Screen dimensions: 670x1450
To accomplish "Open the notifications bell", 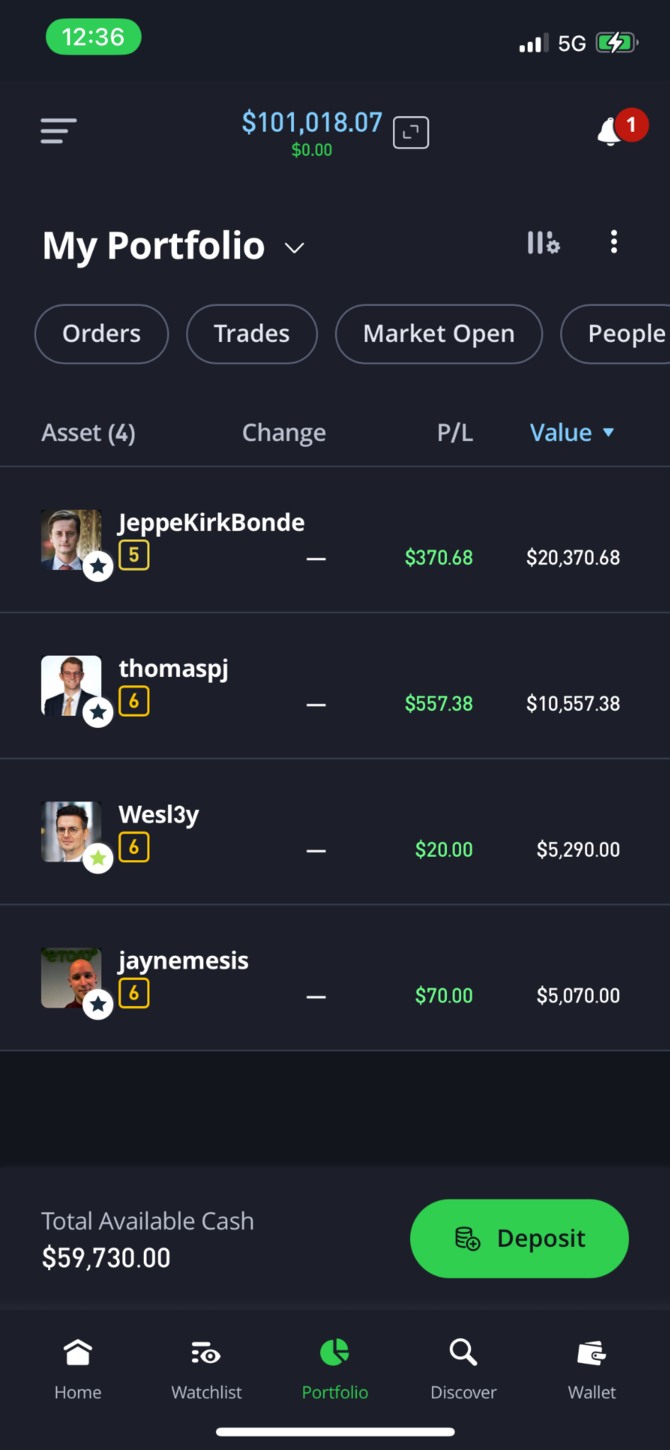I will point(611,131).
